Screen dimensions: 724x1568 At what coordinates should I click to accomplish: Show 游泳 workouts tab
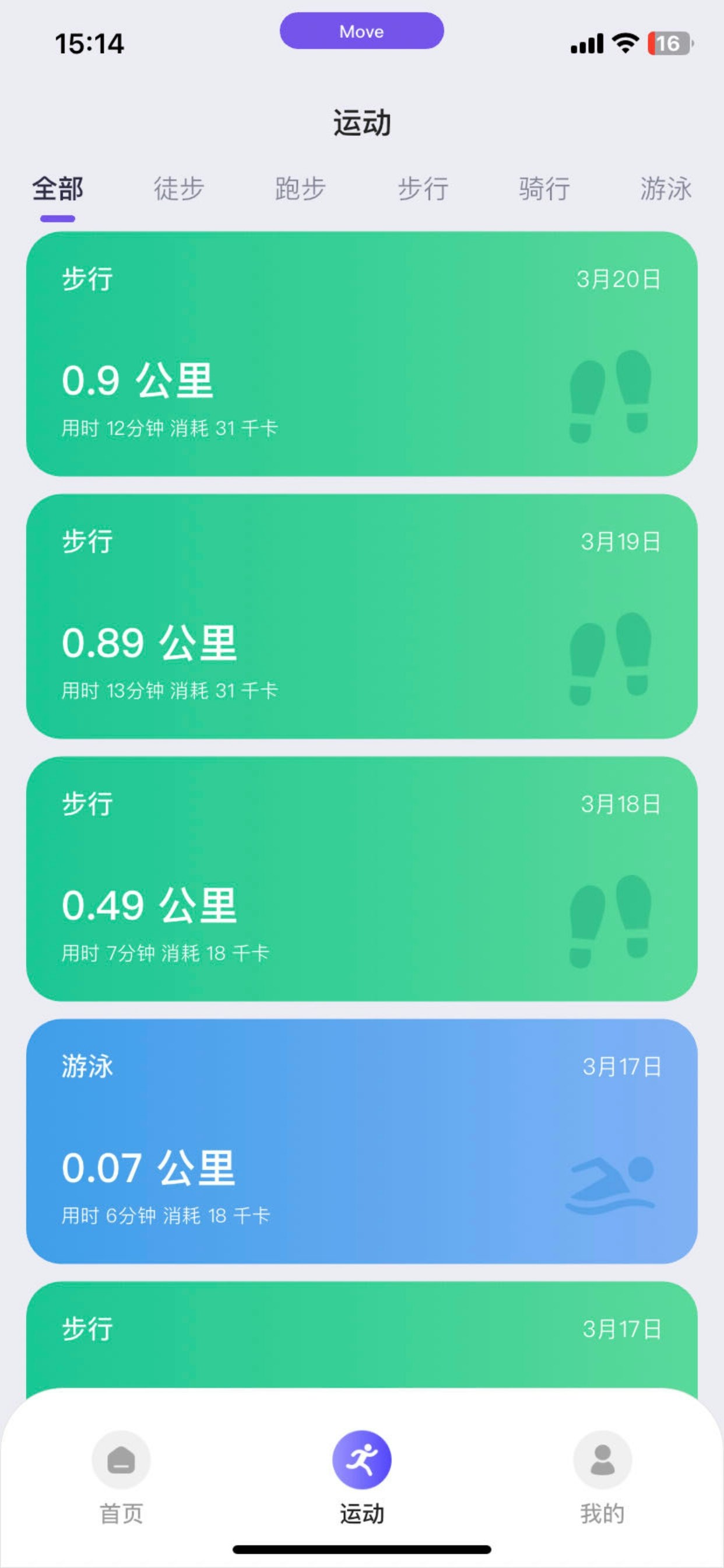pos(666,188)
